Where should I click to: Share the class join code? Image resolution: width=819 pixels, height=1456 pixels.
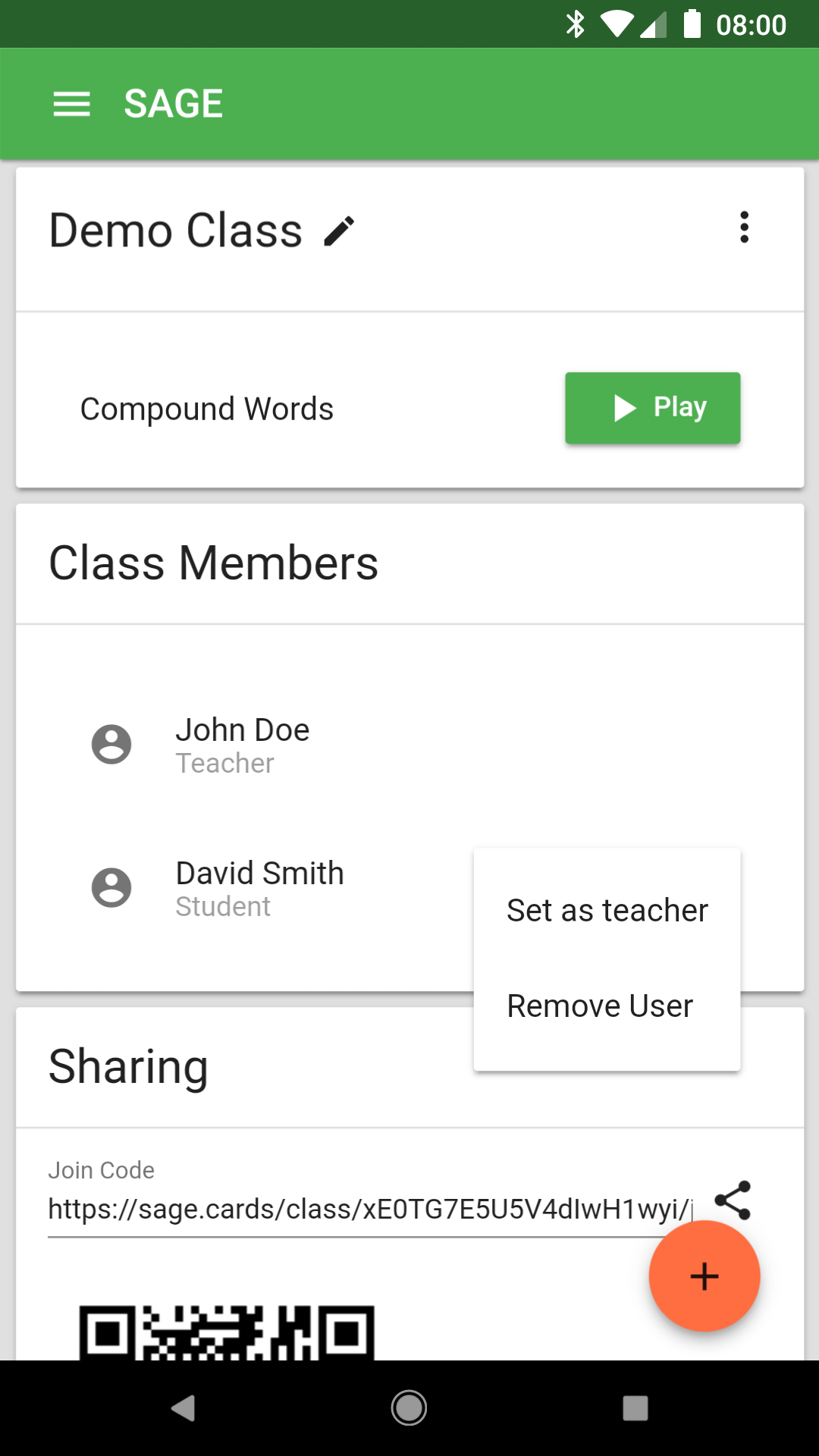(733, 1200)
